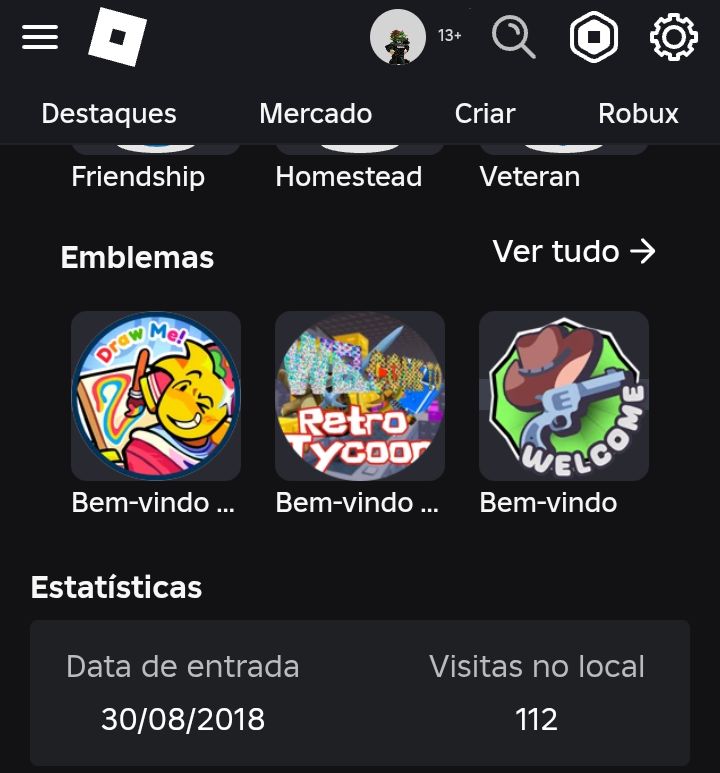The width and height of the screenshot is (720, 773).
Task: Open the 'Draw Me' badge icon
Action: tap(155, 396)
